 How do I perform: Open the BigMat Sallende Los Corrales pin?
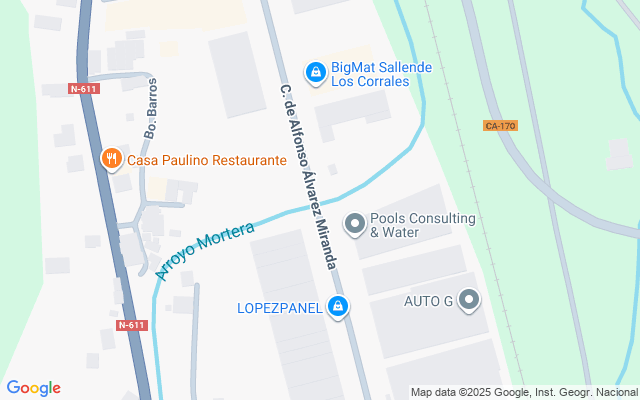(x=316, y=73)
